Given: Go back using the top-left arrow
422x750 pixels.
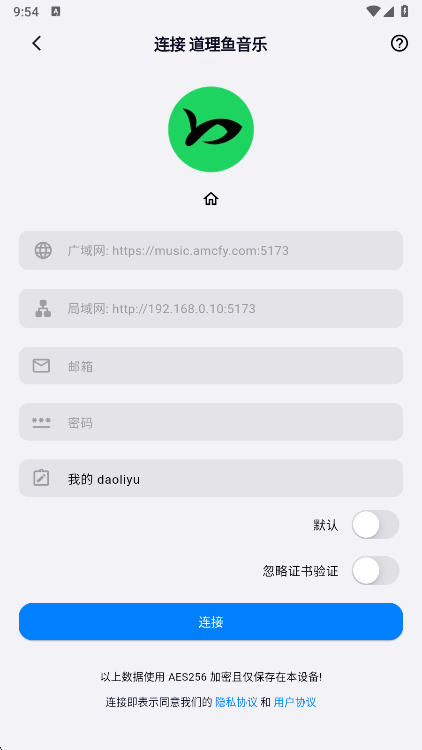Looking at the screenshot, I should [37, 44].
